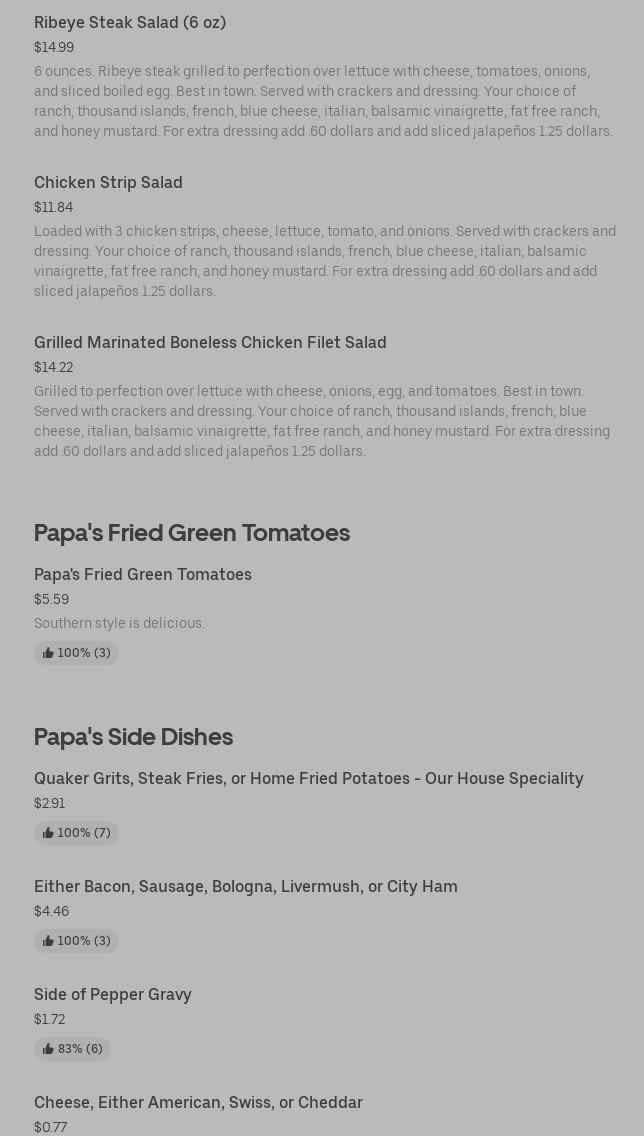
Task: Open the Ribeye Steak Salad item
Action: (x=130, y=22)
